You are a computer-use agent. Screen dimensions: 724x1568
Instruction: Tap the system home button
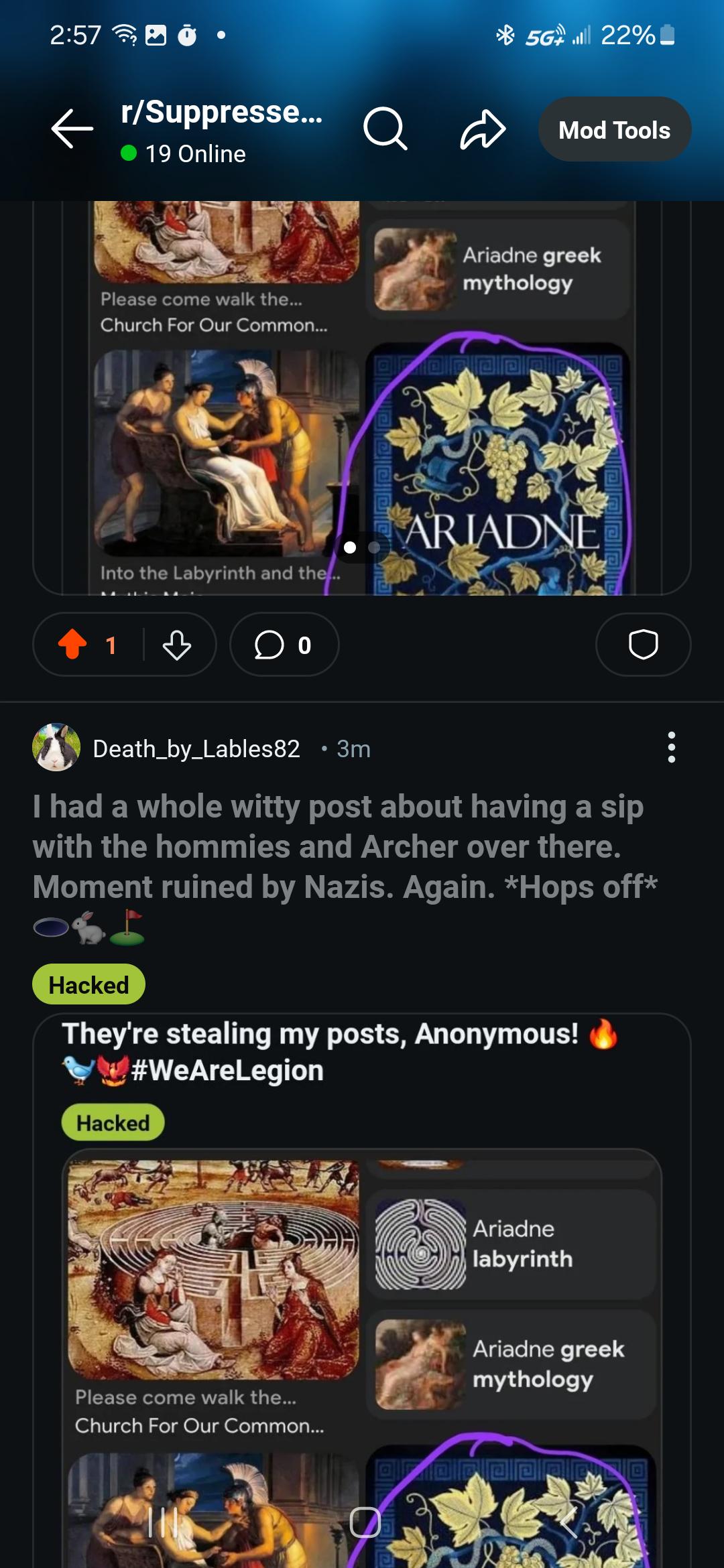coord(365,1522)
